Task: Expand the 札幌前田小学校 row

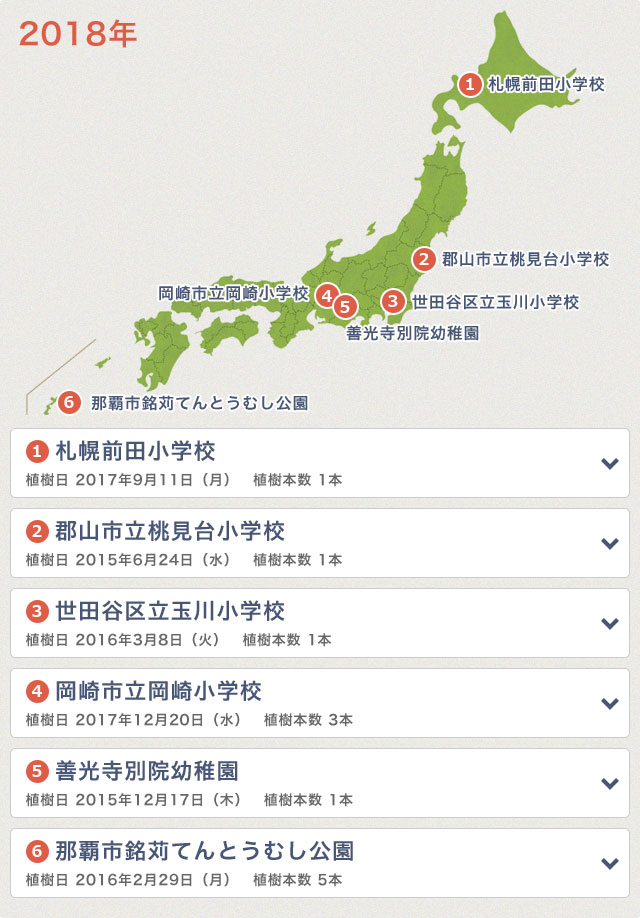Action: 610,463
